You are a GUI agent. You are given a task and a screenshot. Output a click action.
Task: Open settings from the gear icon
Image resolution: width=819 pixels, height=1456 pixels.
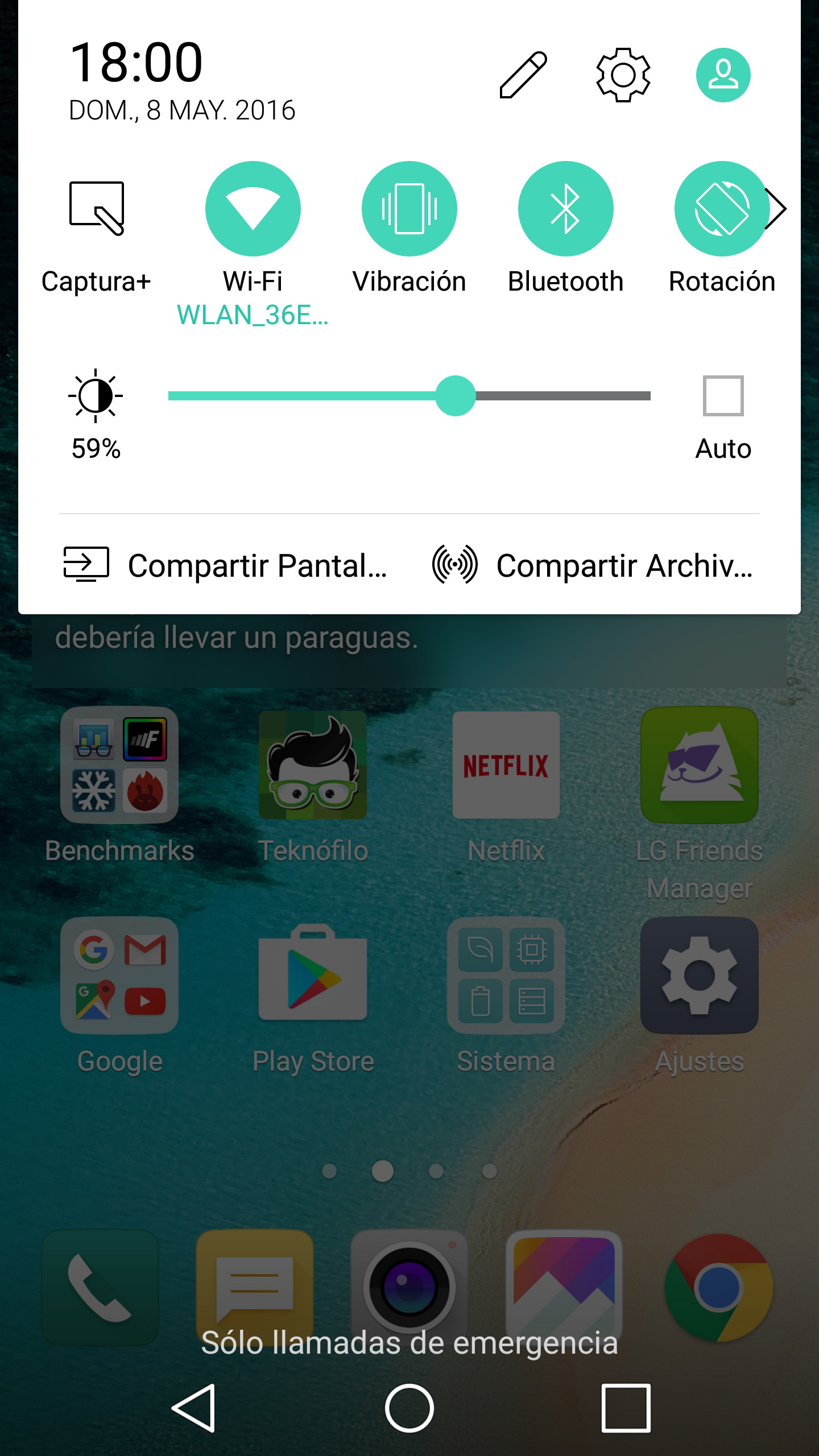(x=623, y=75)
